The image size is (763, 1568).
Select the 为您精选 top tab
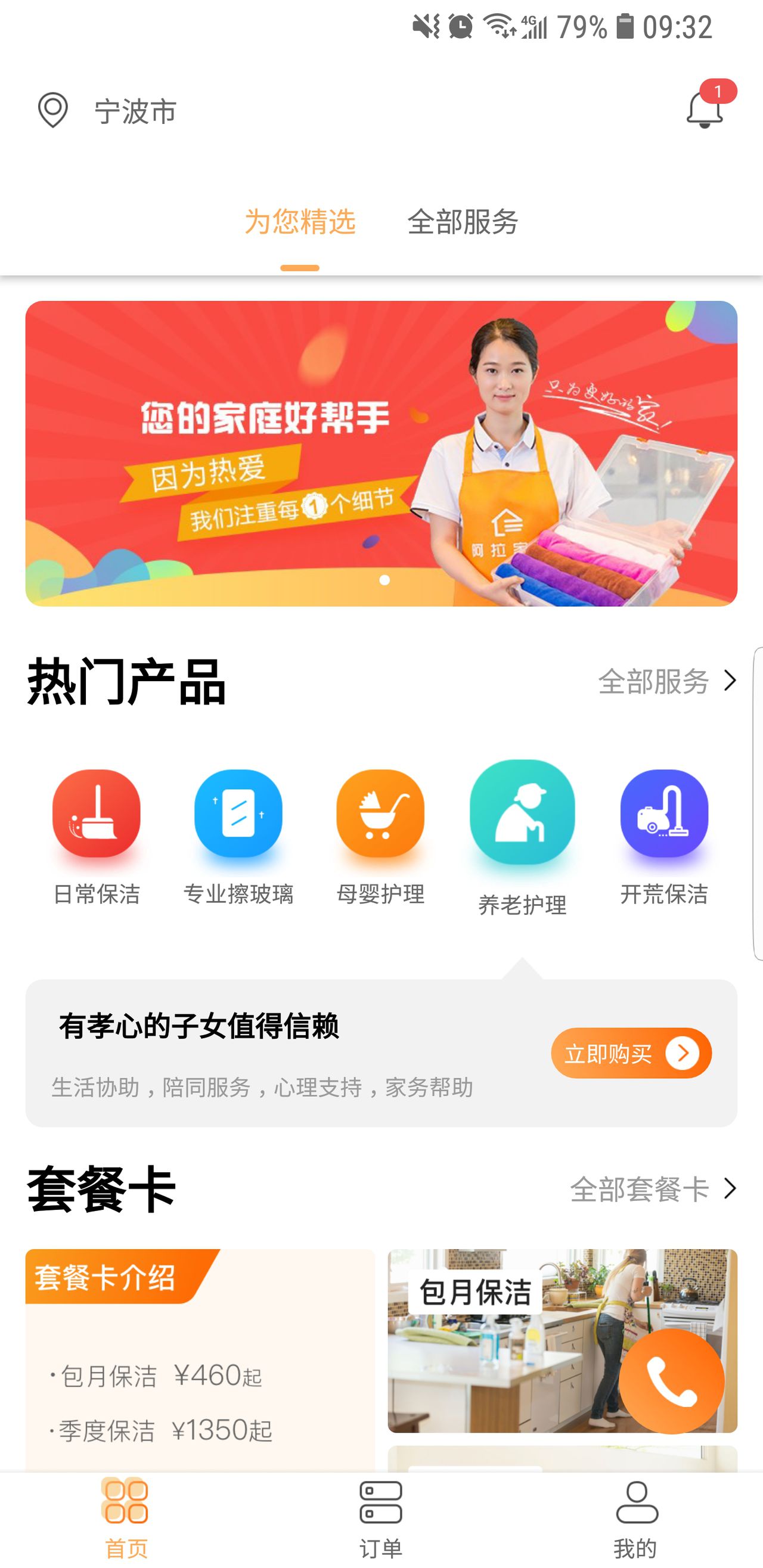pyautogui.click(x=300, y=222)
